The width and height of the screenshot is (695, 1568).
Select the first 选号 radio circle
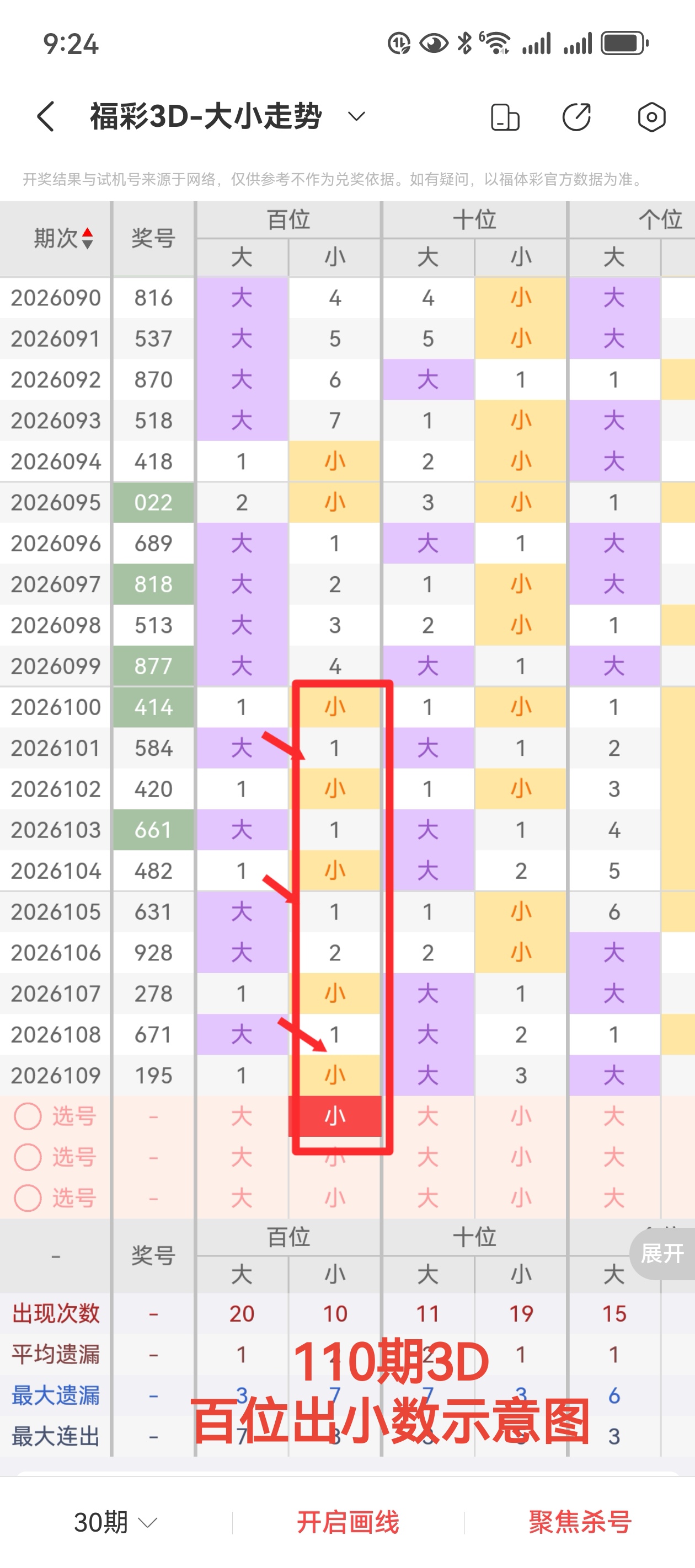coord(28,1116)
